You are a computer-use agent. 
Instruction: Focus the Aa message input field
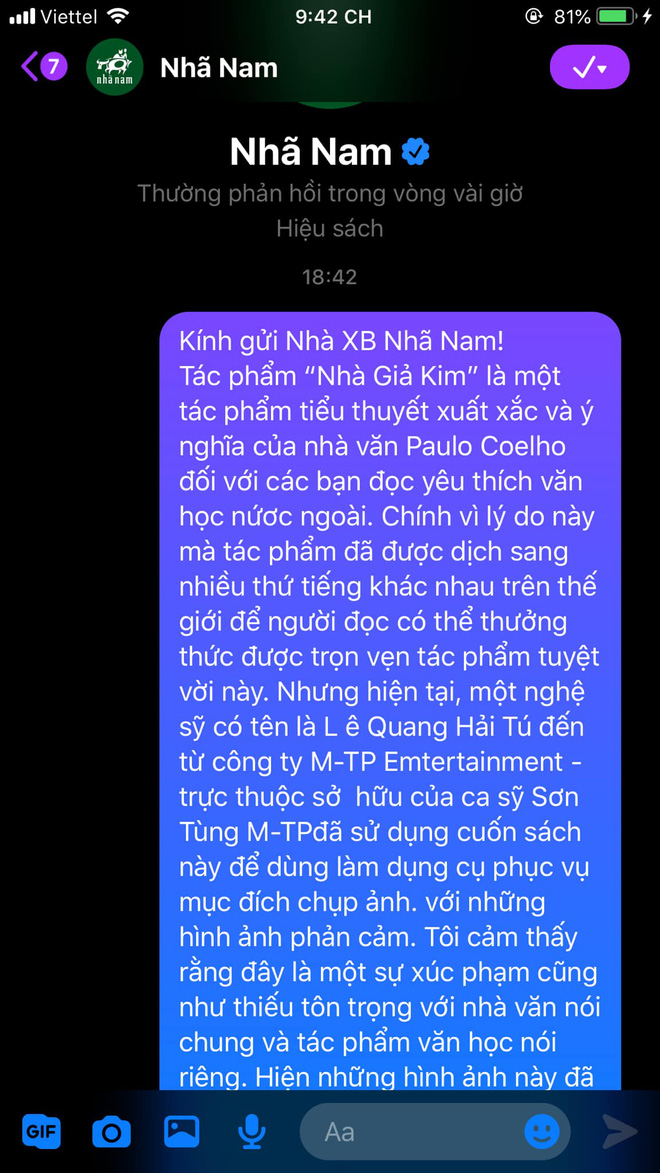click(410, 1132)
